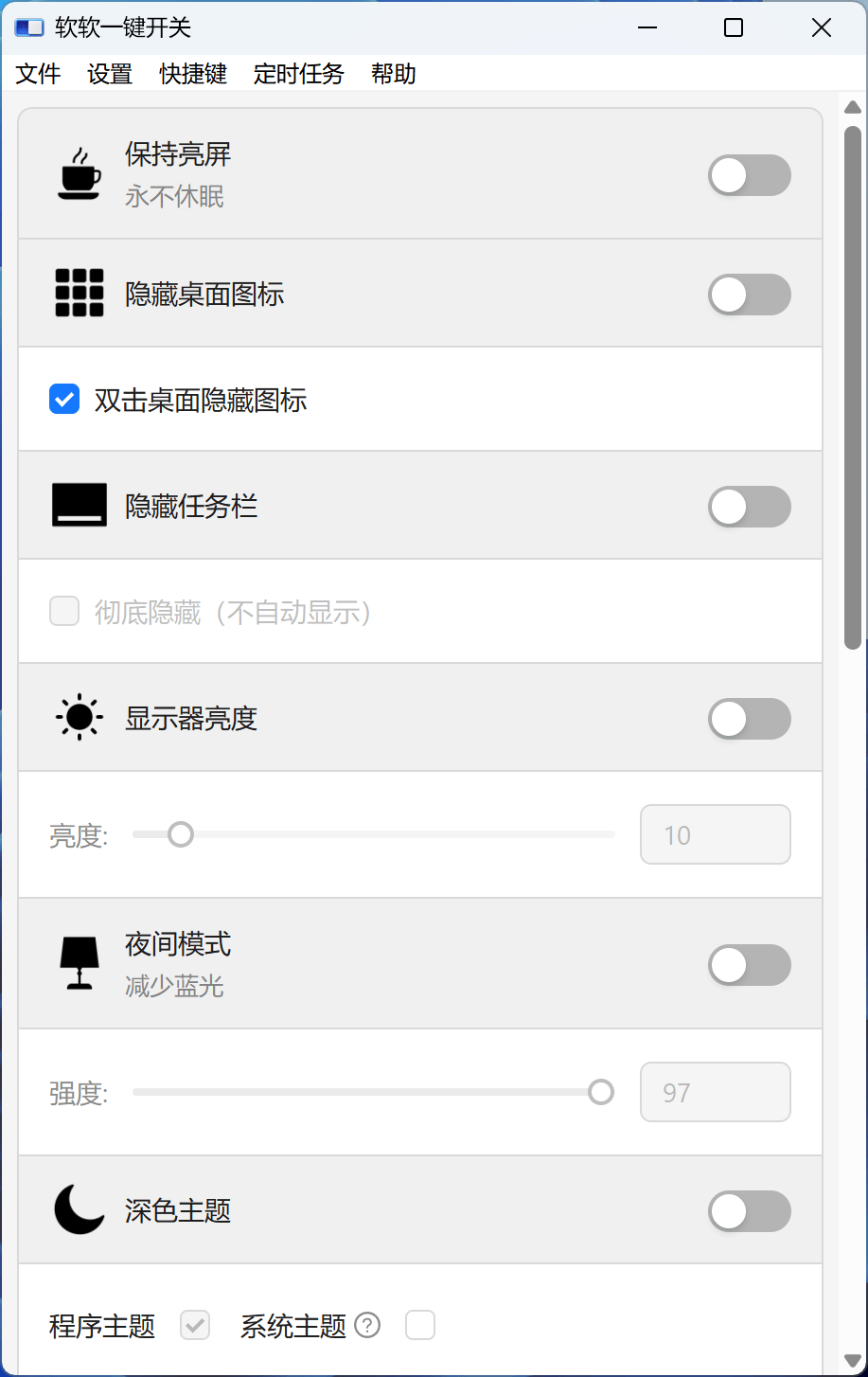The image size is (868, 1377).
Task: Click the vertical scrollbar thumb
Action: pyautogui.click(x=849, y=379)
